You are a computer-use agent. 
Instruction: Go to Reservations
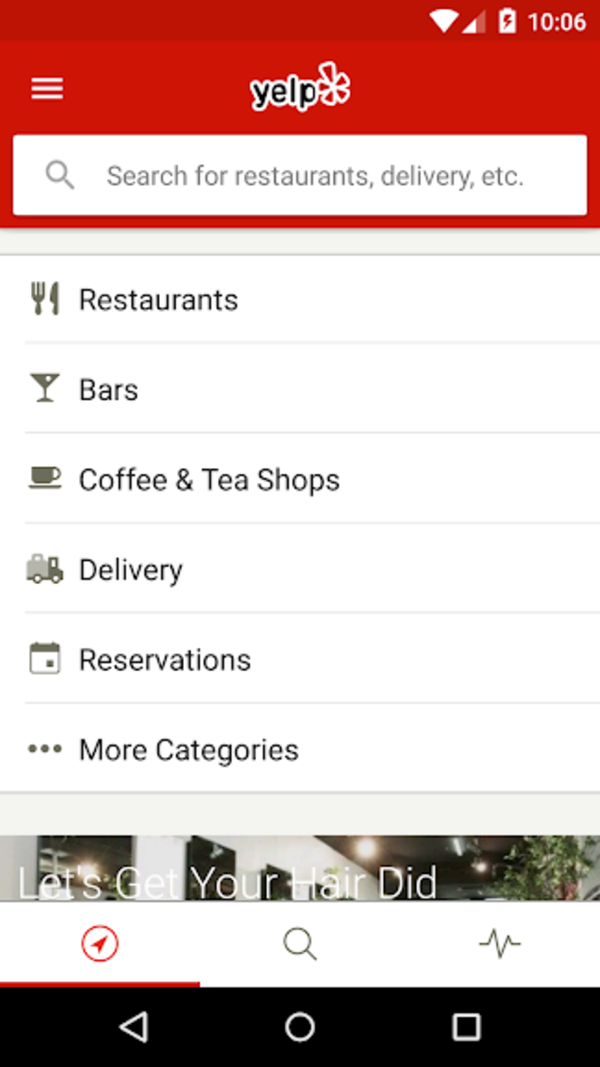click(x=300, y=659)
